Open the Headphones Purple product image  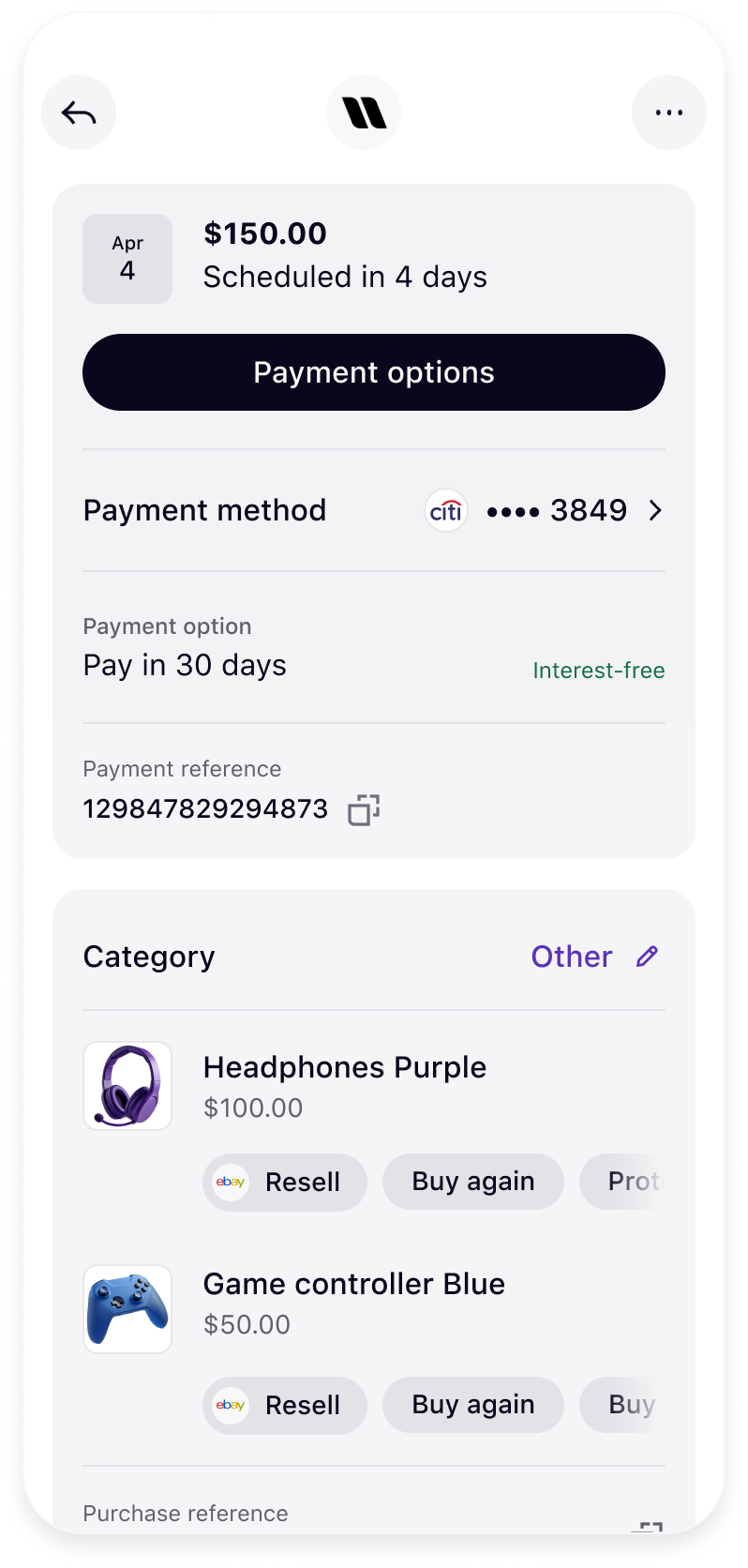coord(127,1086)
